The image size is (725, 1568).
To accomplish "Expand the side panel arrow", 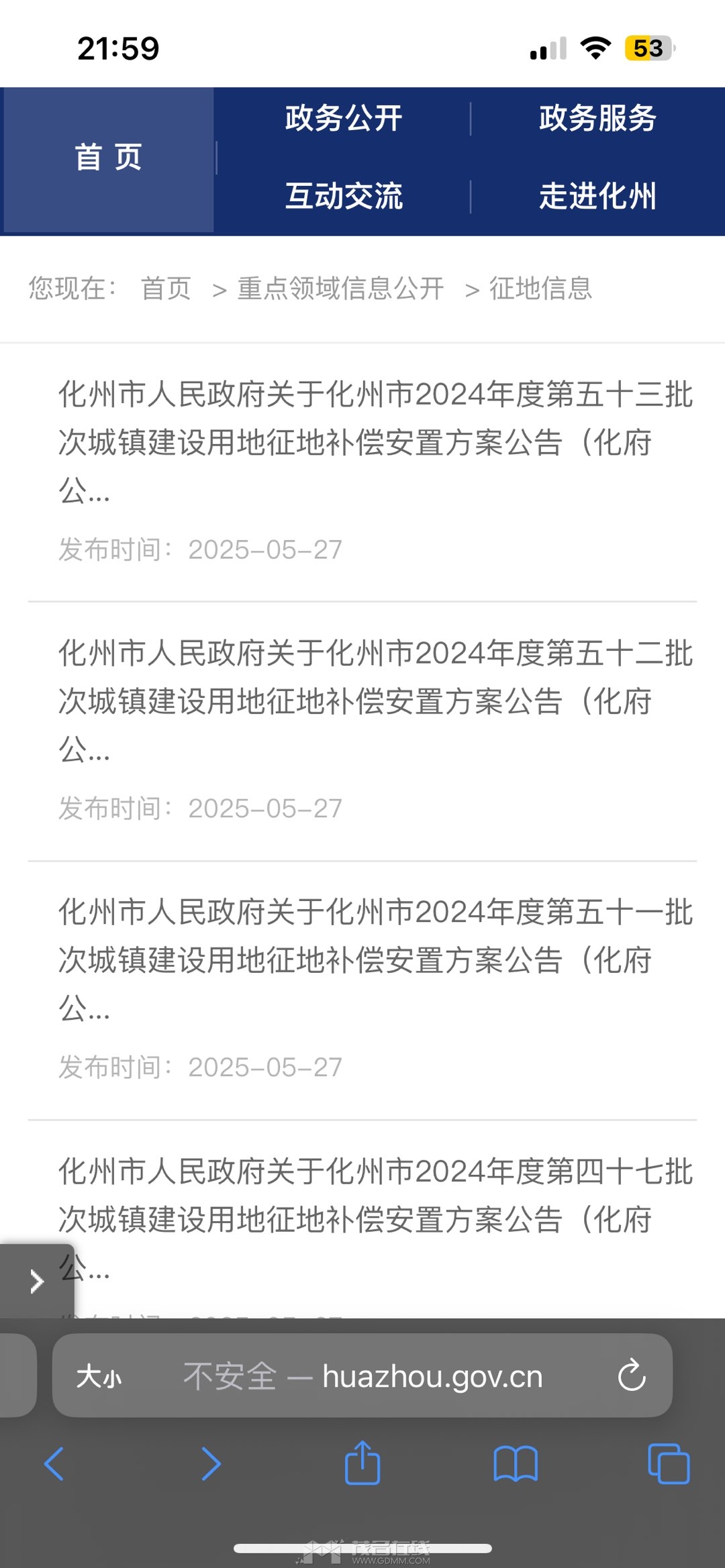I will click(36, 1282).
